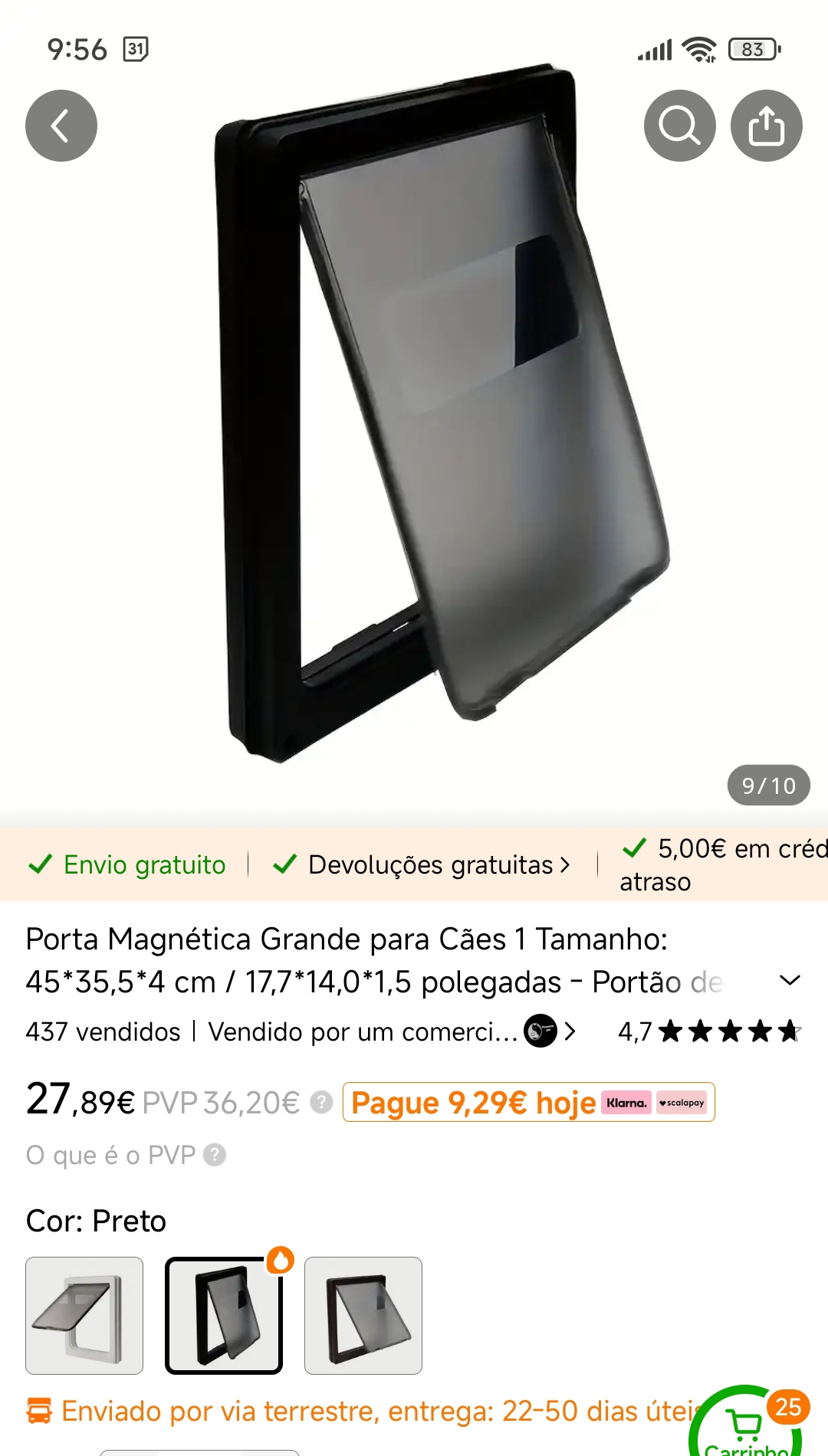
Task: Open PVP price info question mark
Action: click(321, 1103)
